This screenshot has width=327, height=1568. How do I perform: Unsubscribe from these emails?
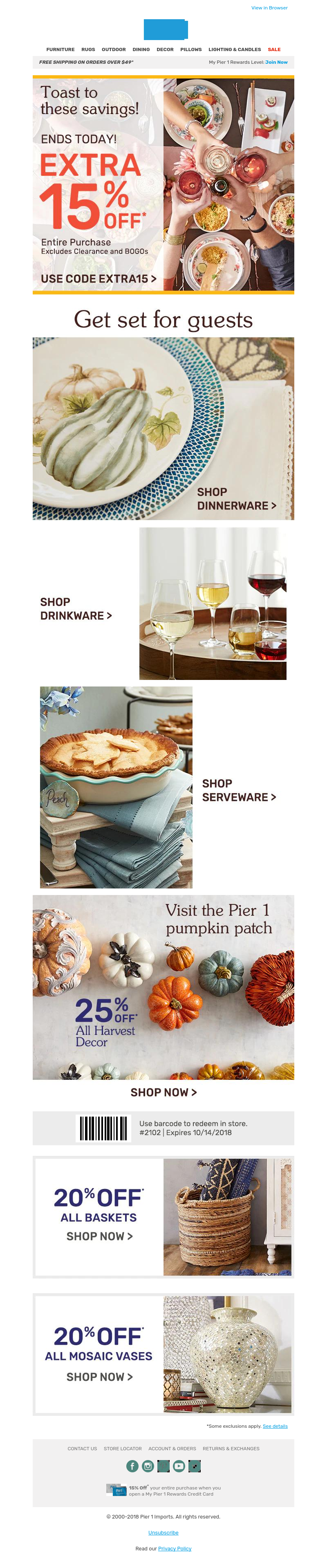[163, 1533]
